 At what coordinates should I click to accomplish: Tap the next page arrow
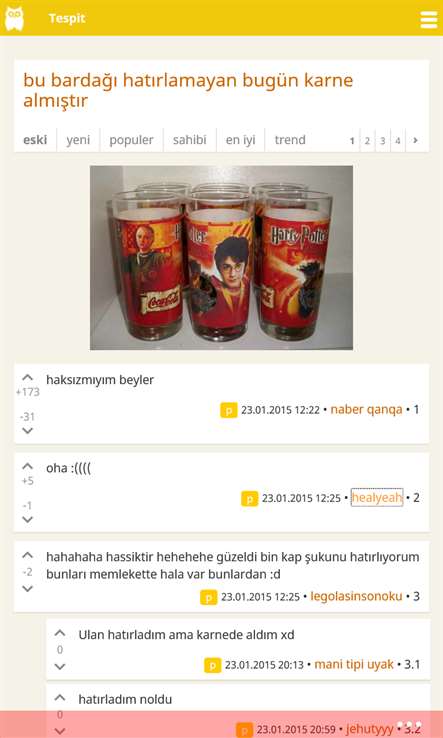(415, 140)
